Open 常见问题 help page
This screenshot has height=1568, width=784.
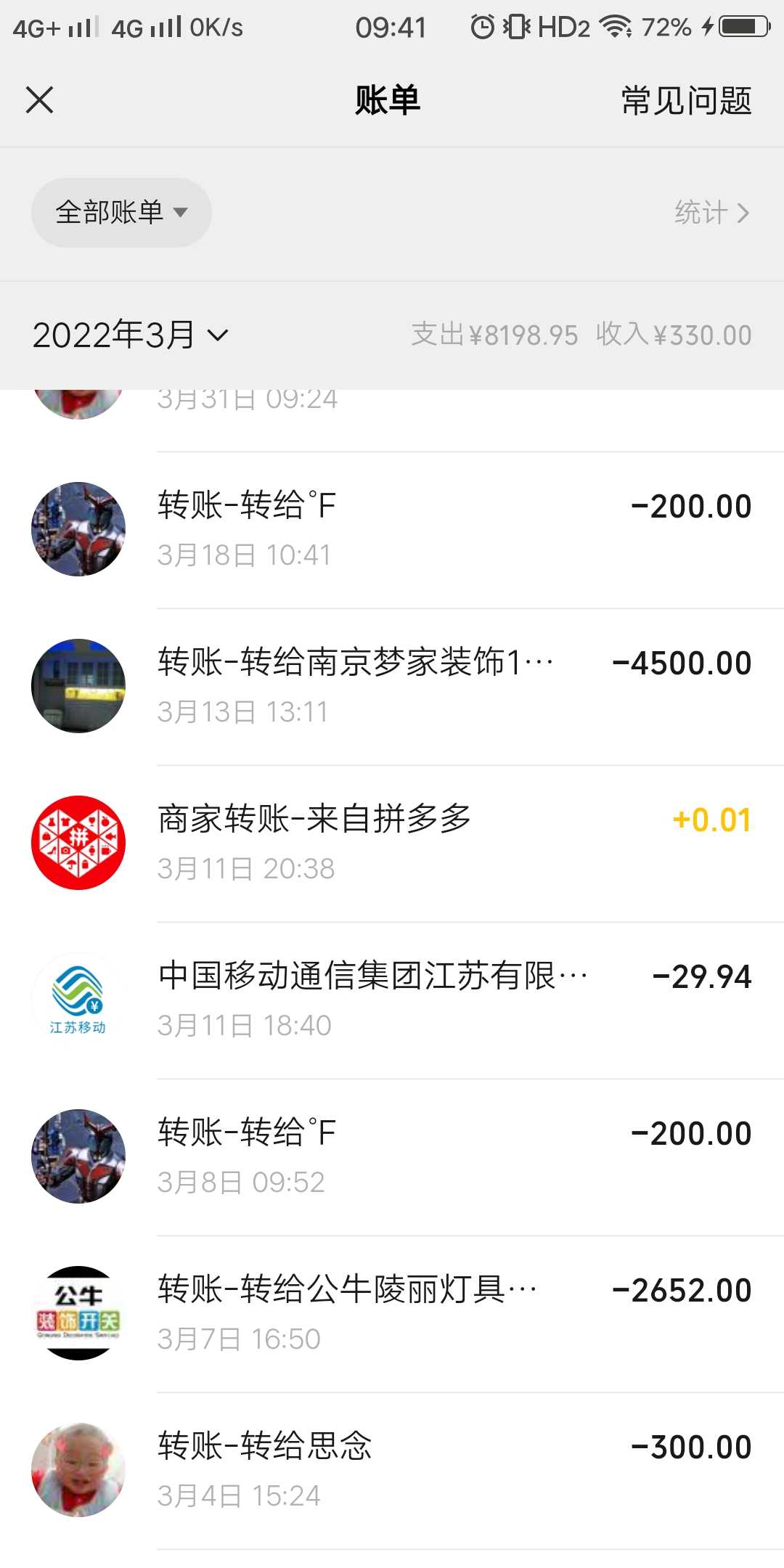point(686,100)
